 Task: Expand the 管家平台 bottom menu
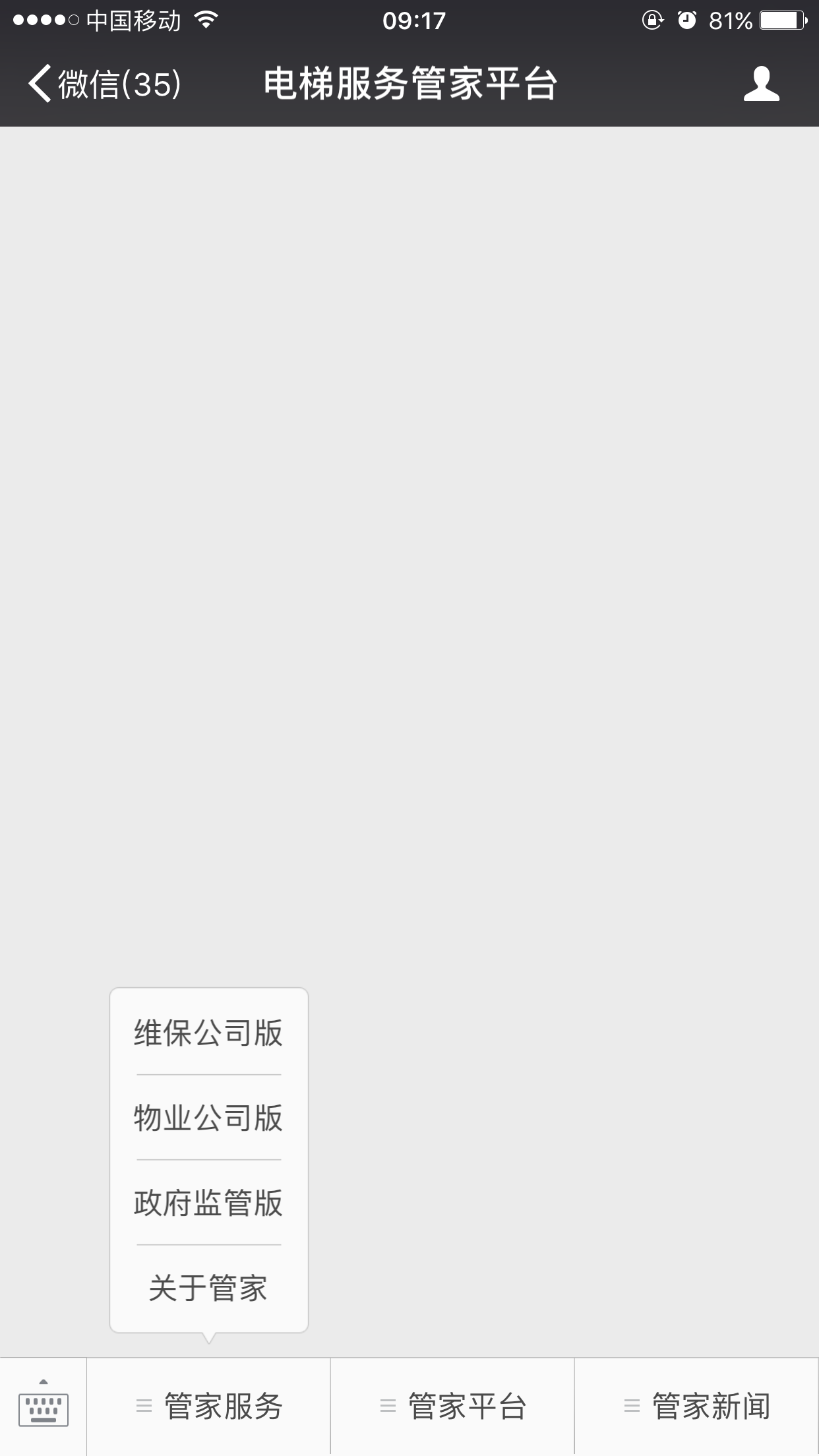452,1407
